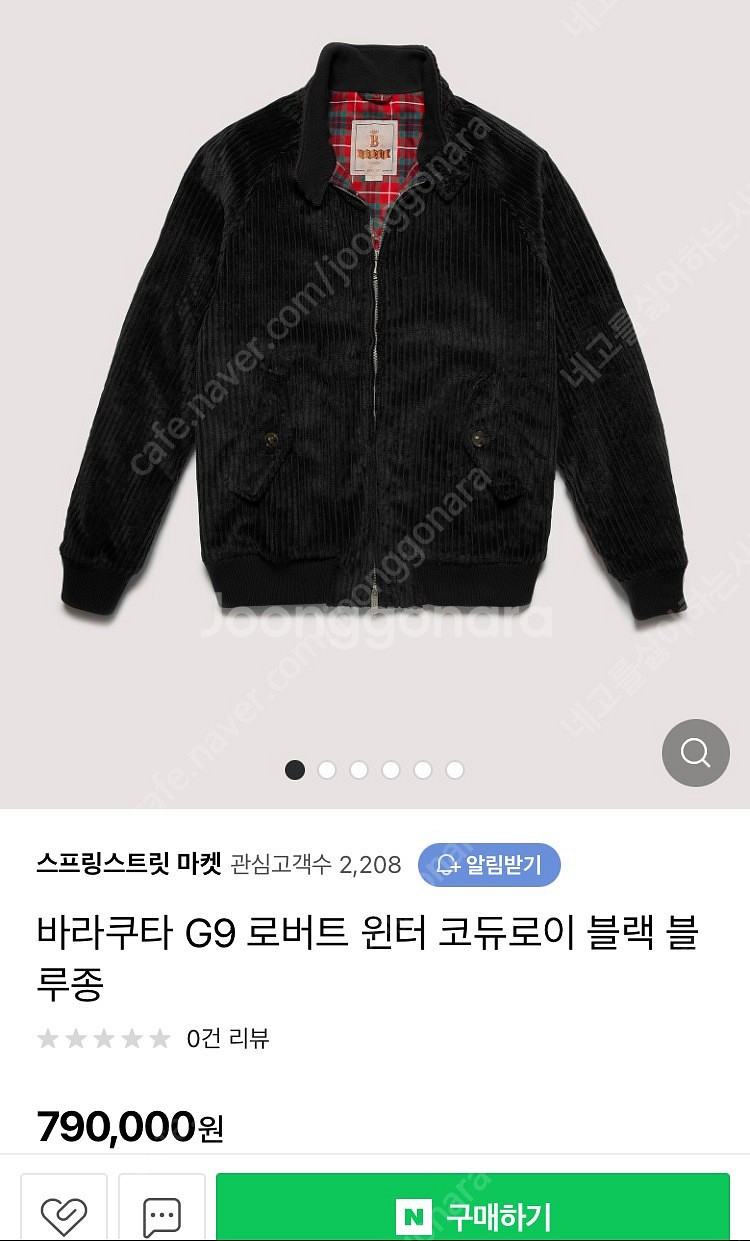Image resolution: width=750 pixels, height=1241 pixels.
Task: Open the black corduroy jacket product photo
Action: 375,340
